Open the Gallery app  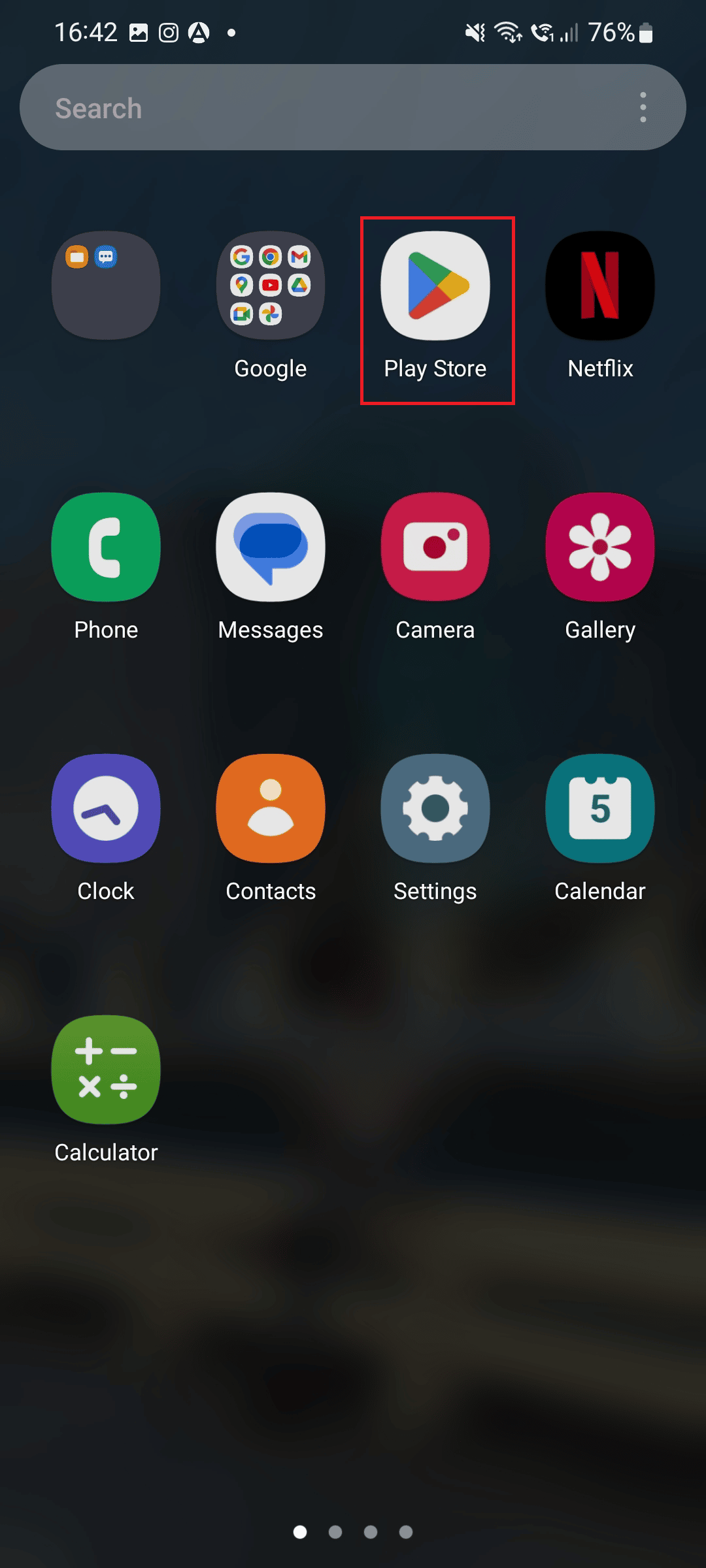(x=599, y=547)
